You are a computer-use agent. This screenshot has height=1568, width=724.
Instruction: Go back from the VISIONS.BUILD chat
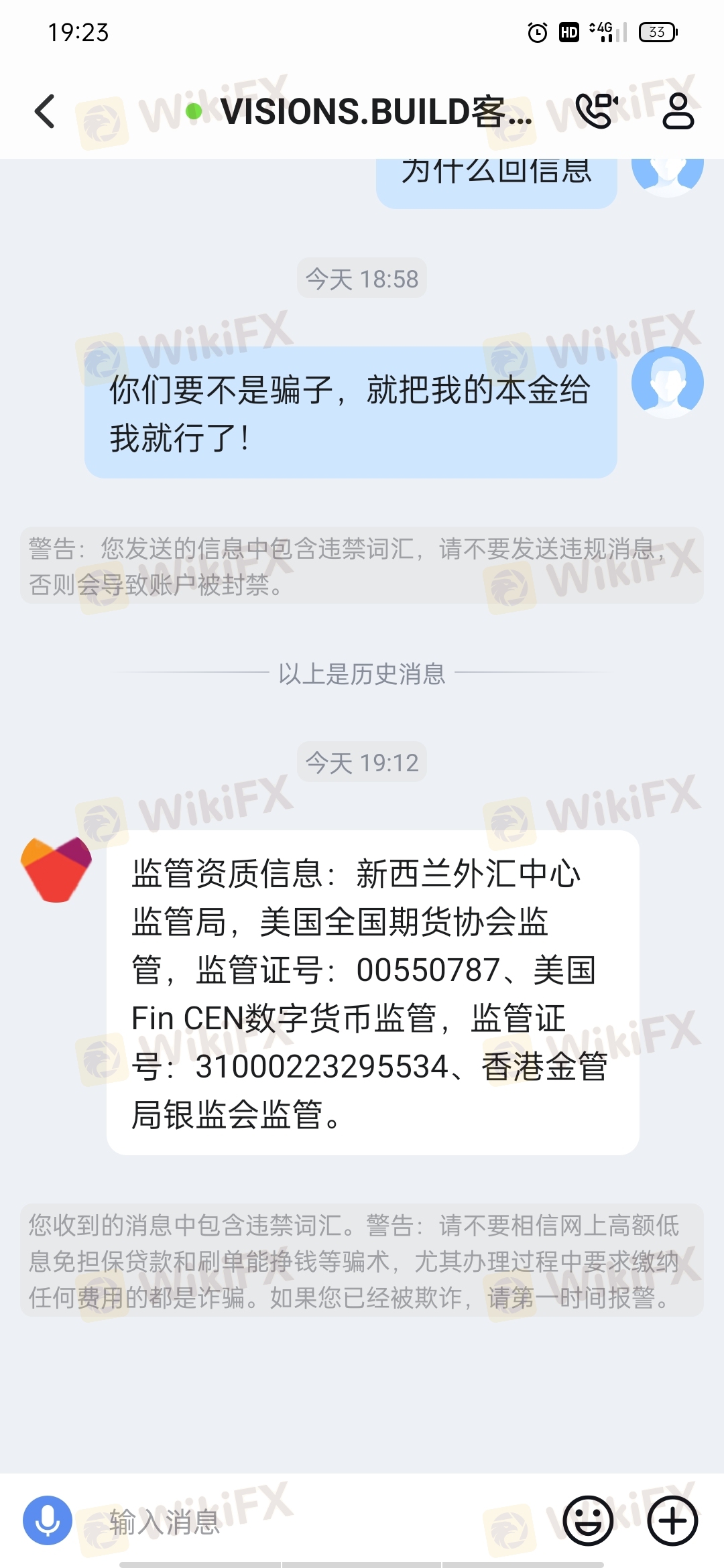click(x=45, y=111)
